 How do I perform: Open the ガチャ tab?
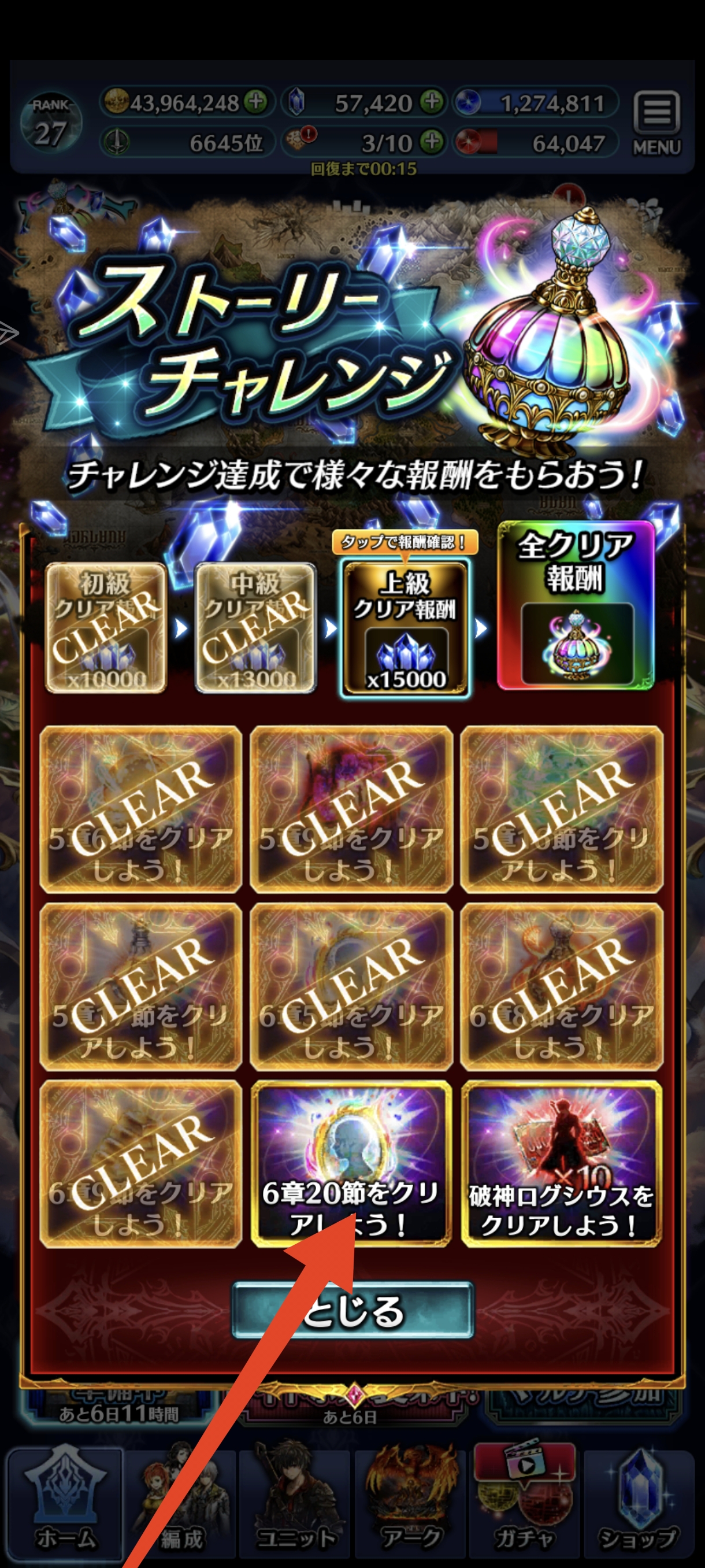coord(524,1503)
